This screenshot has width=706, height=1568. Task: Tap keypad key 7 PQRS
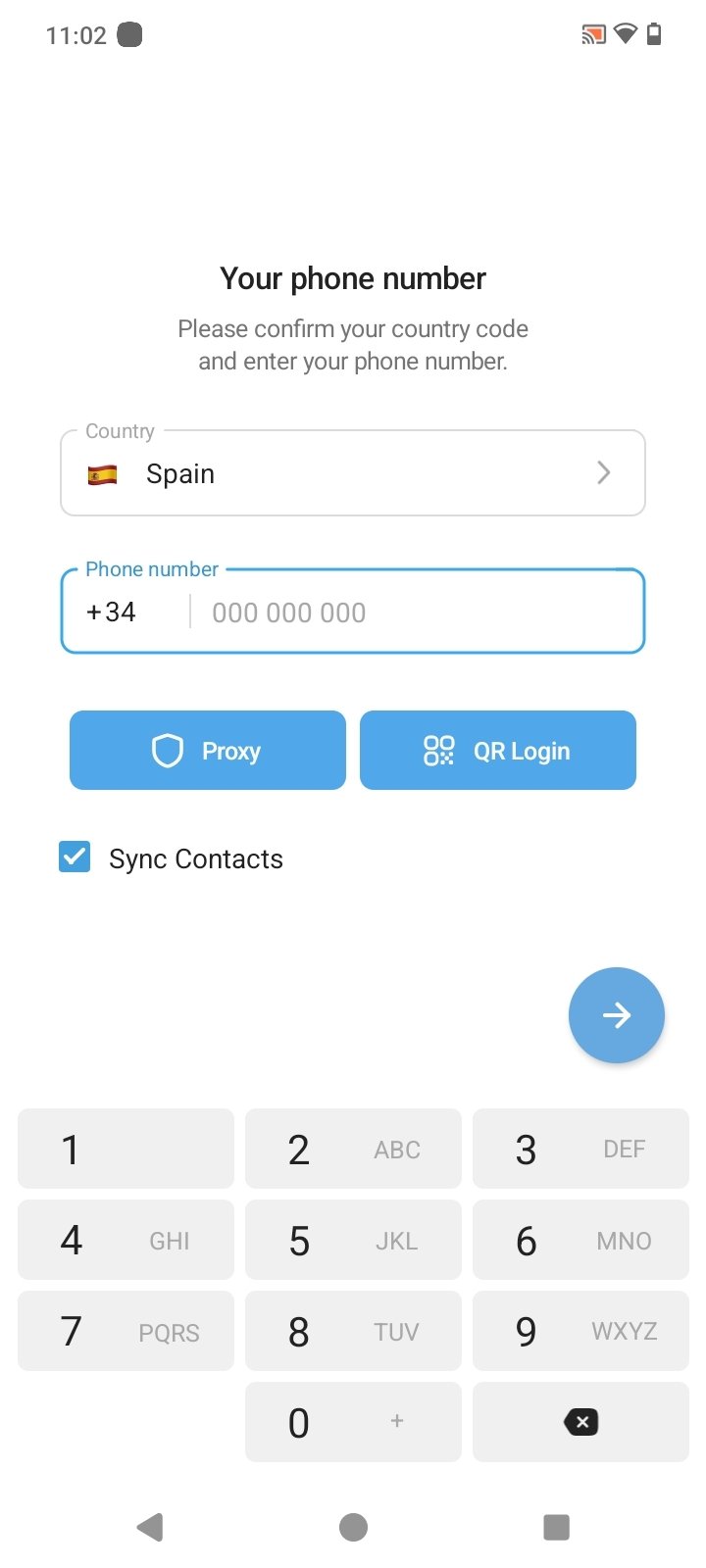tap(126, 1331)
